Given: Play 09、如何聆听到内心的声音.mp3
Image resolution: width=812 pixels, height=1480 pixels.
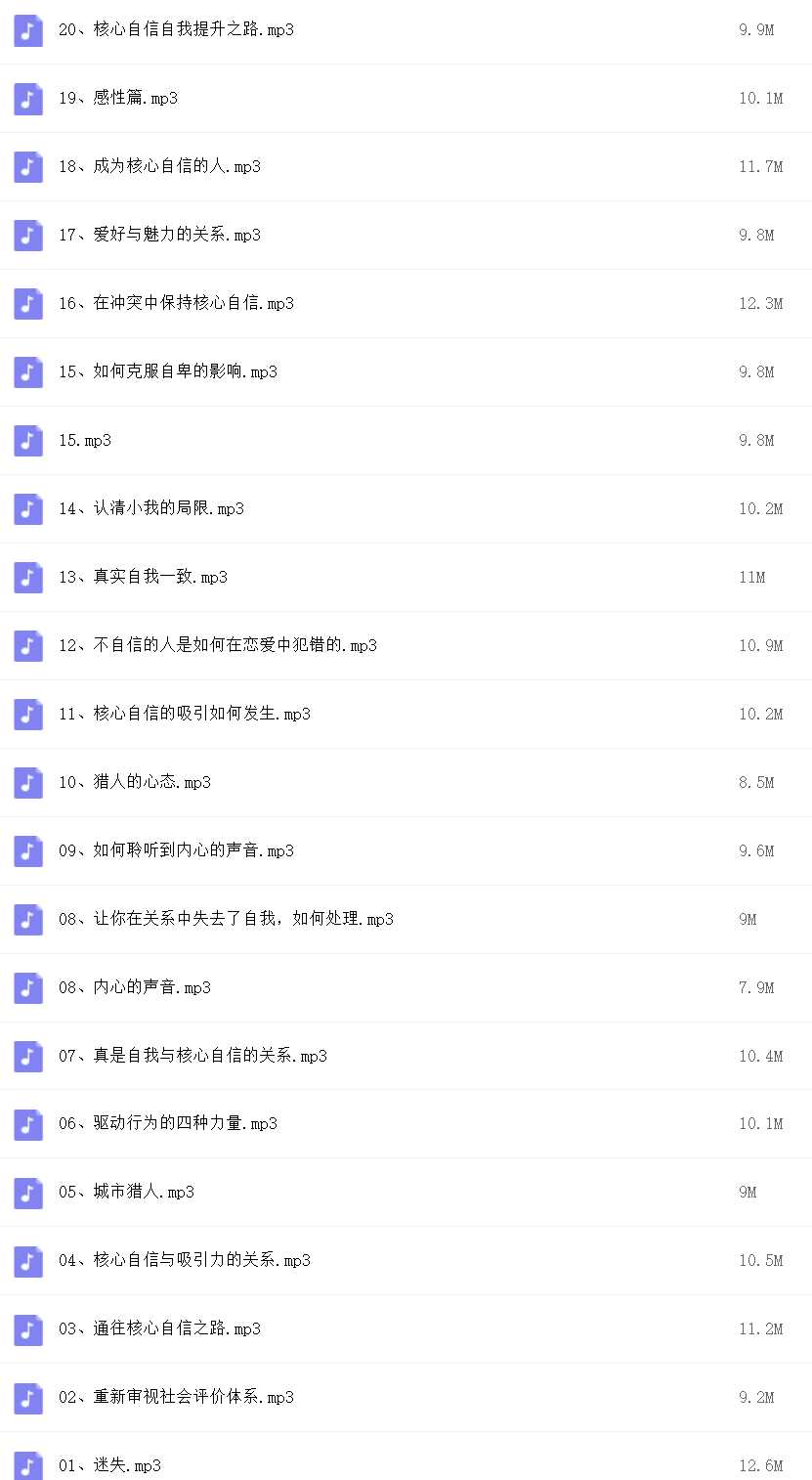Looking at the screenshot, I should tap(176, 851).
